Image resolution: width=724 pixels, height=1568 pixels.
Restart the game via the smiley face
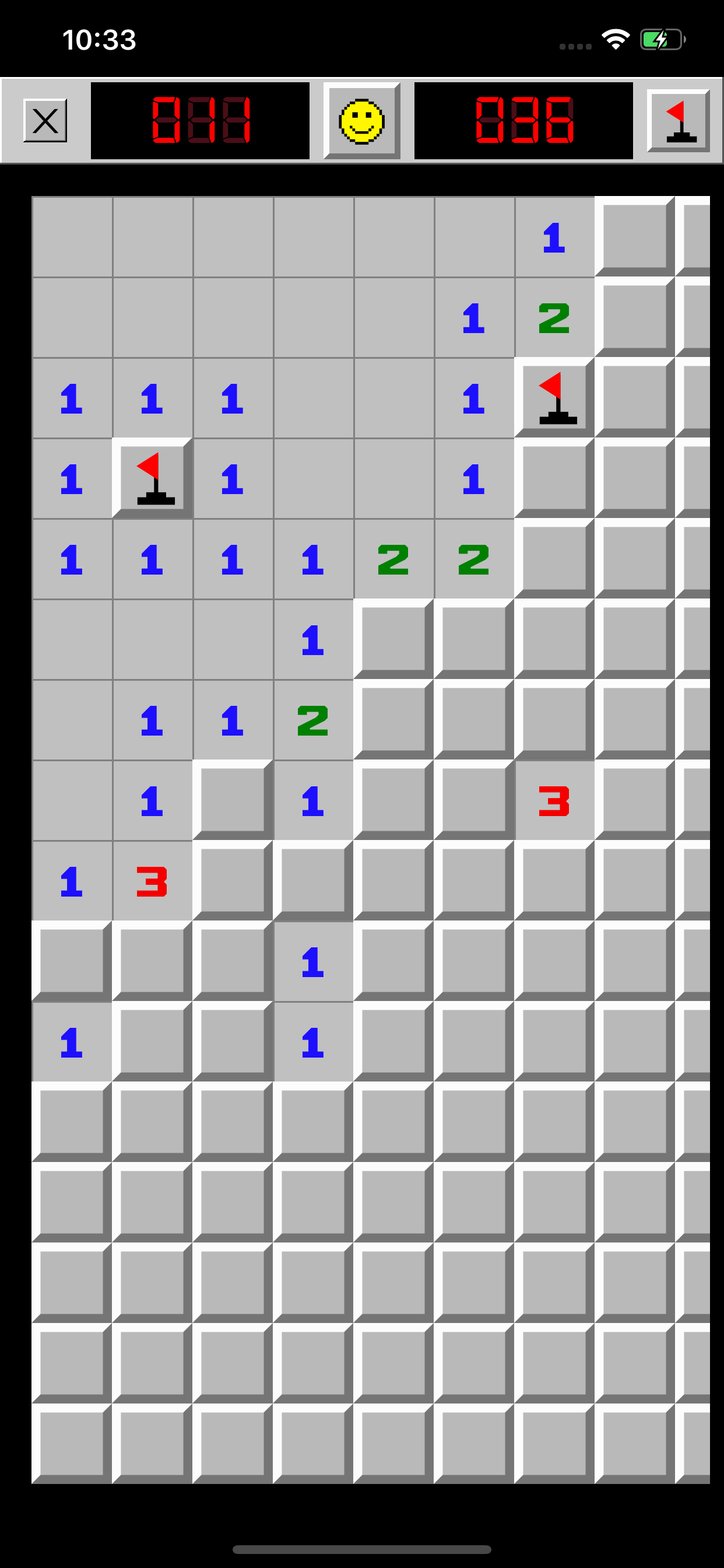pos(361,121)
